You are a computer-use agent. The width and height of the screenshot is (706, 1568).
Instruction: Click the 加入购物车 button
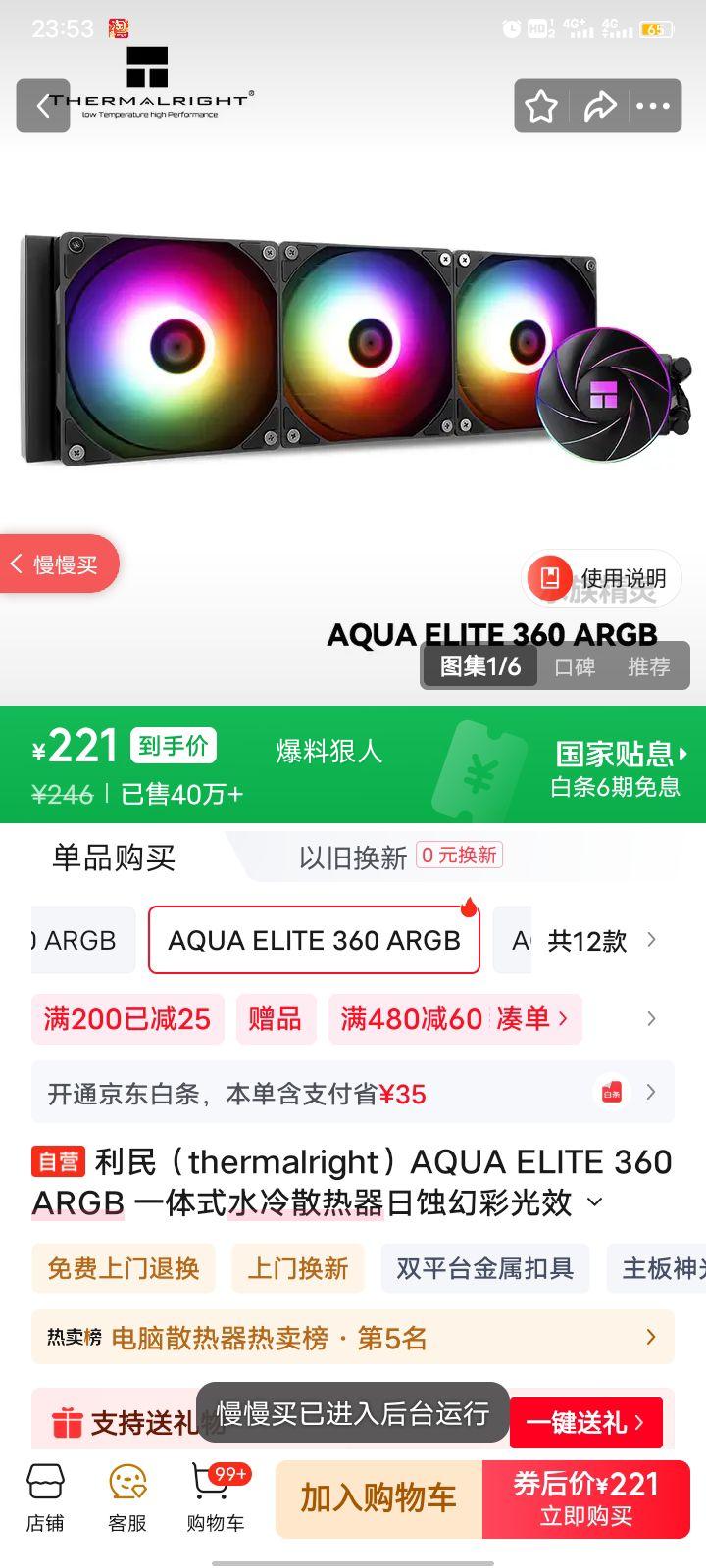(x=378, y=1499)
